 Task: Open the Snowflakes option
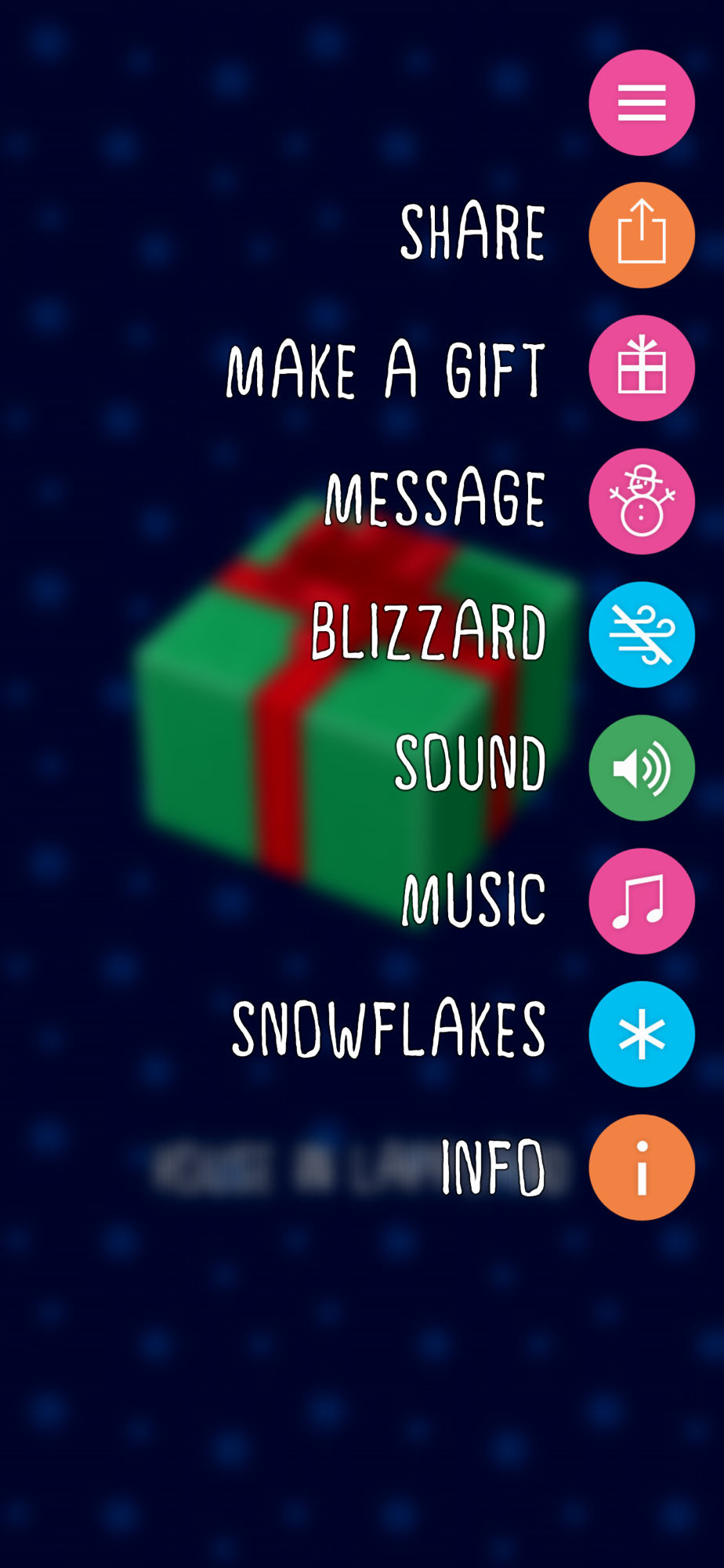tap(641, 1034)
